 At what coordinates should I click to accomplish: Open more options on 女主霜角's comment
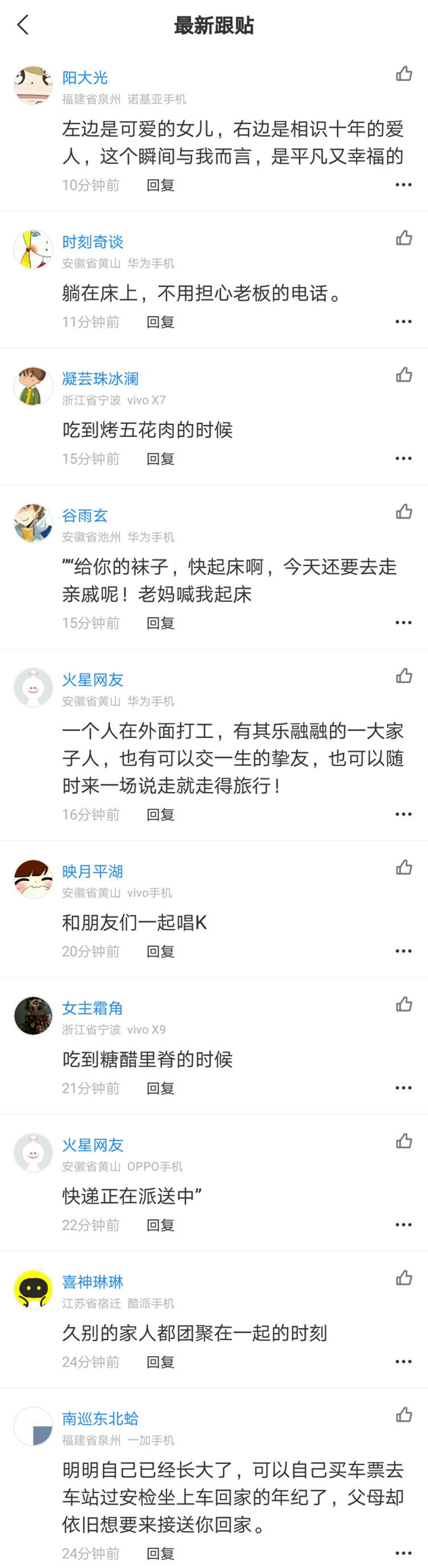[x=403, y=1088]
